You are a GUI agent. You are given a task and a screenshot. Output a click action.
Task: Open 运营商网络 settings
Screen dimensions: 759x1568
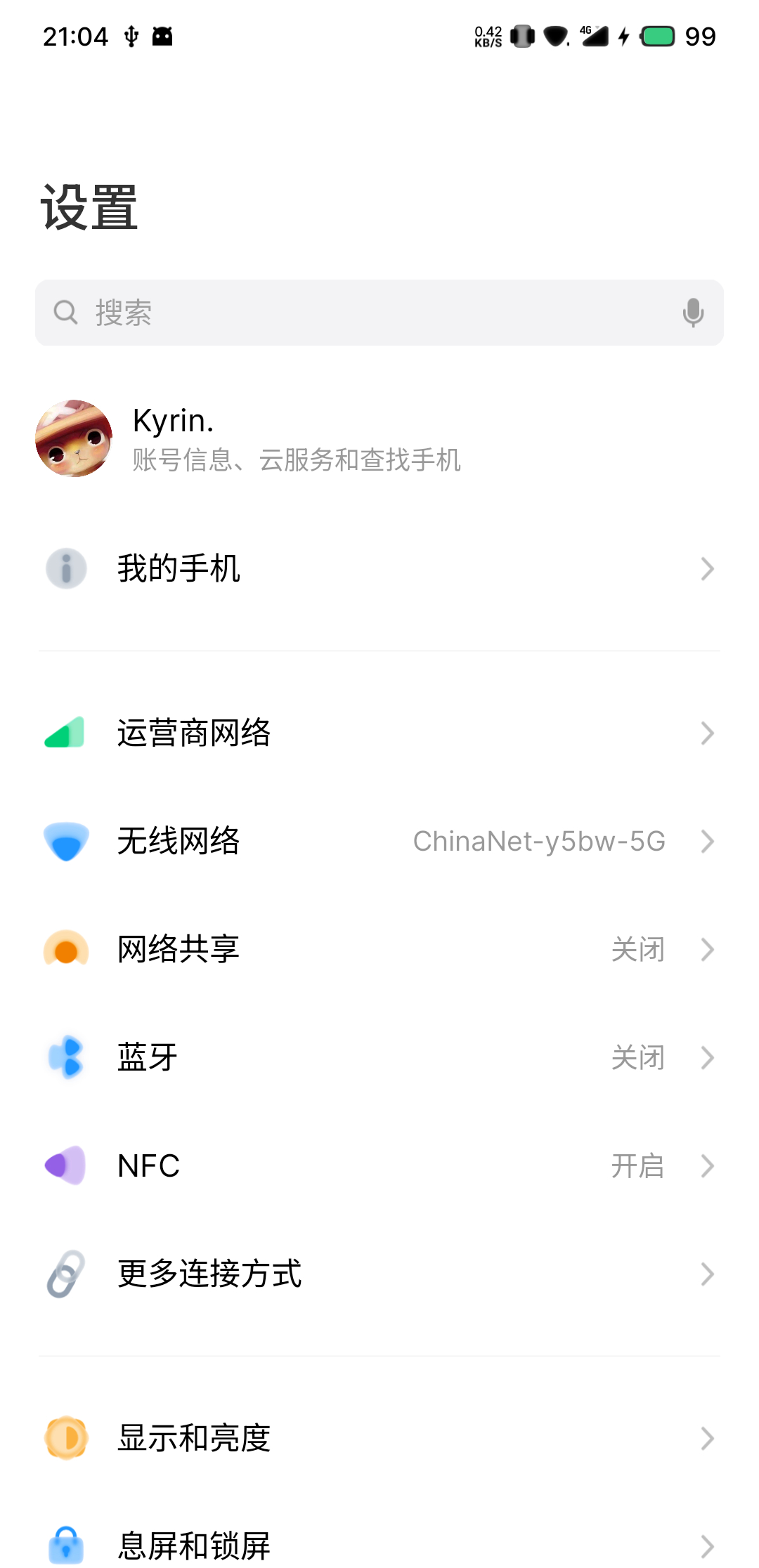(379, 733)
